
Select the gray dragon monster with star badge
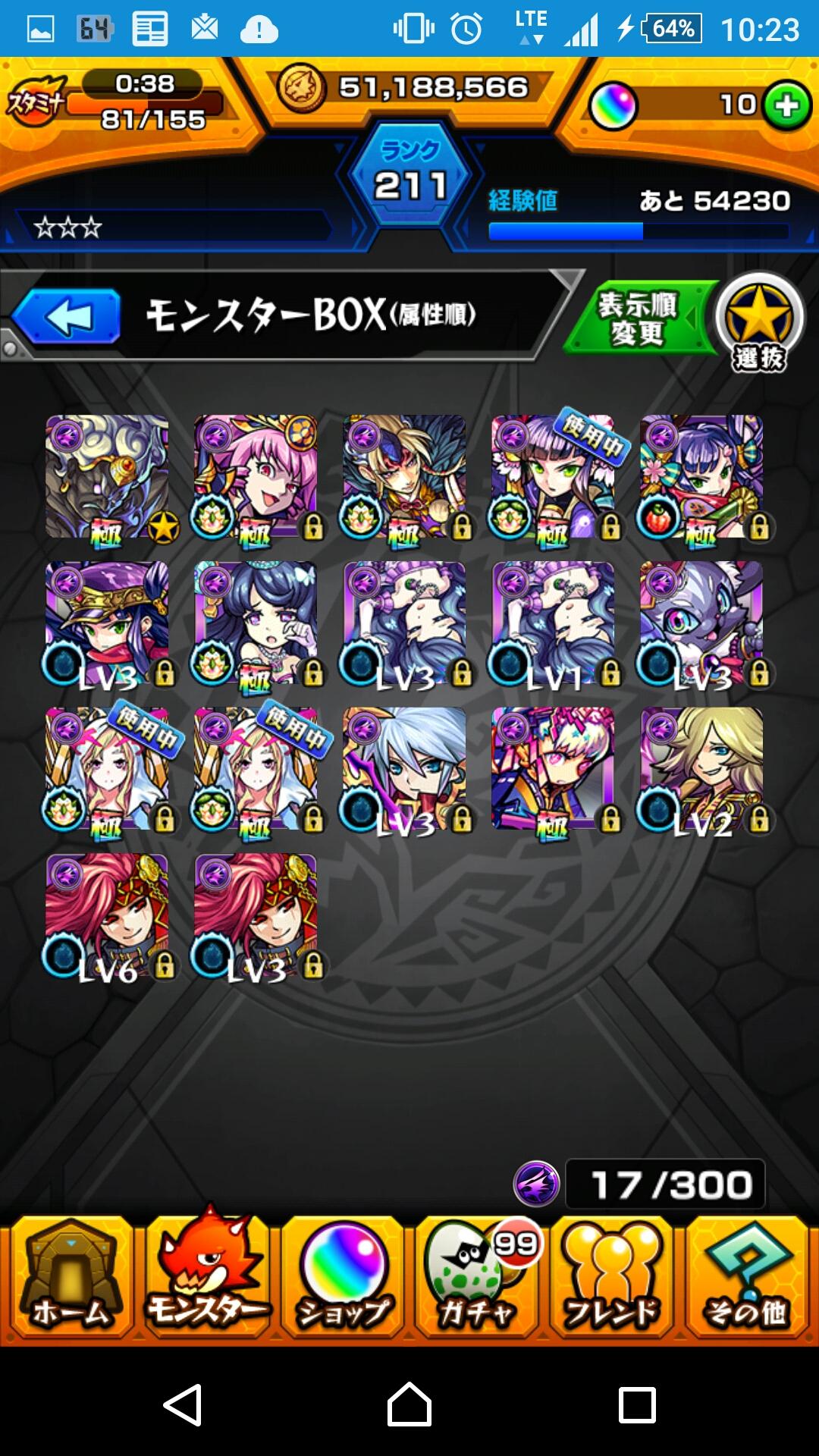(107, 476)
